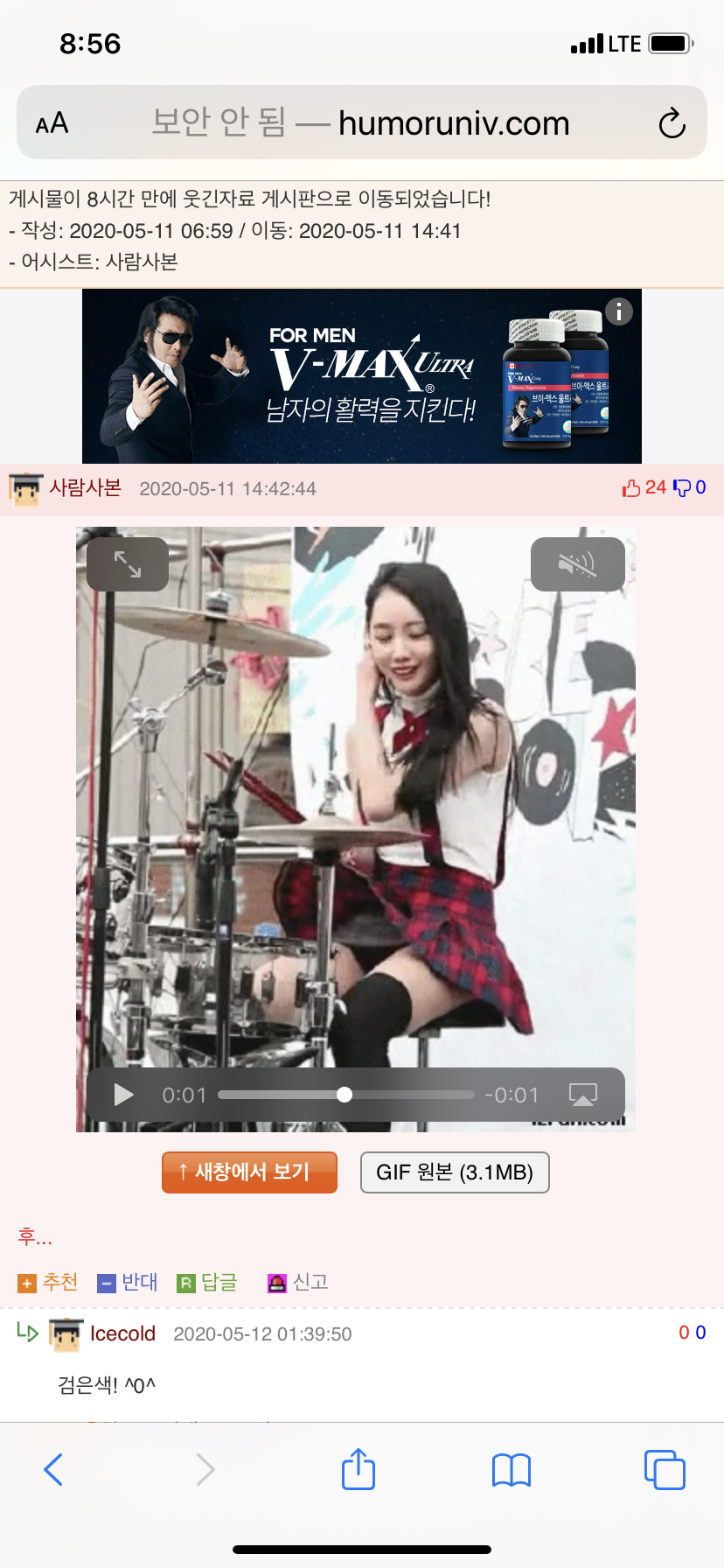Screen dimensions: 724x1568
Task: Reply to the post with 답글
Action: coord(207,1283)
